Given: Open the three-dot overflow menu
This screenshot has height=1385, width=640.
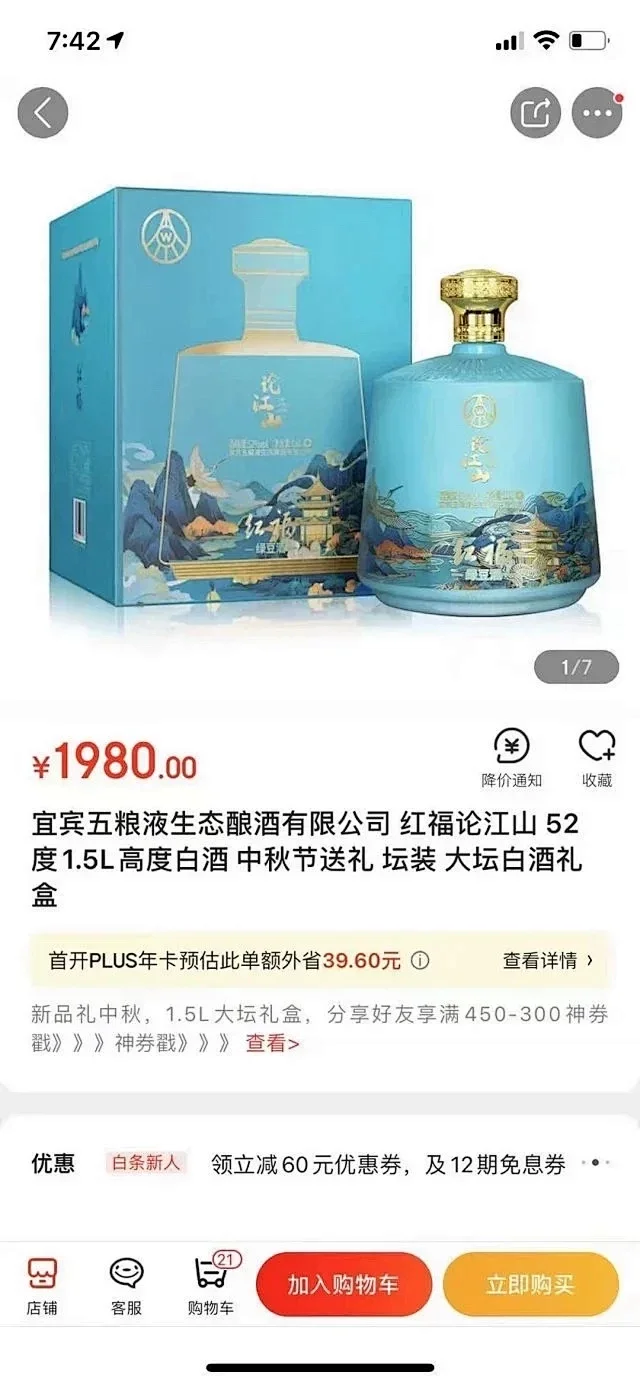Looking at the screenshot, I should 597,113.
